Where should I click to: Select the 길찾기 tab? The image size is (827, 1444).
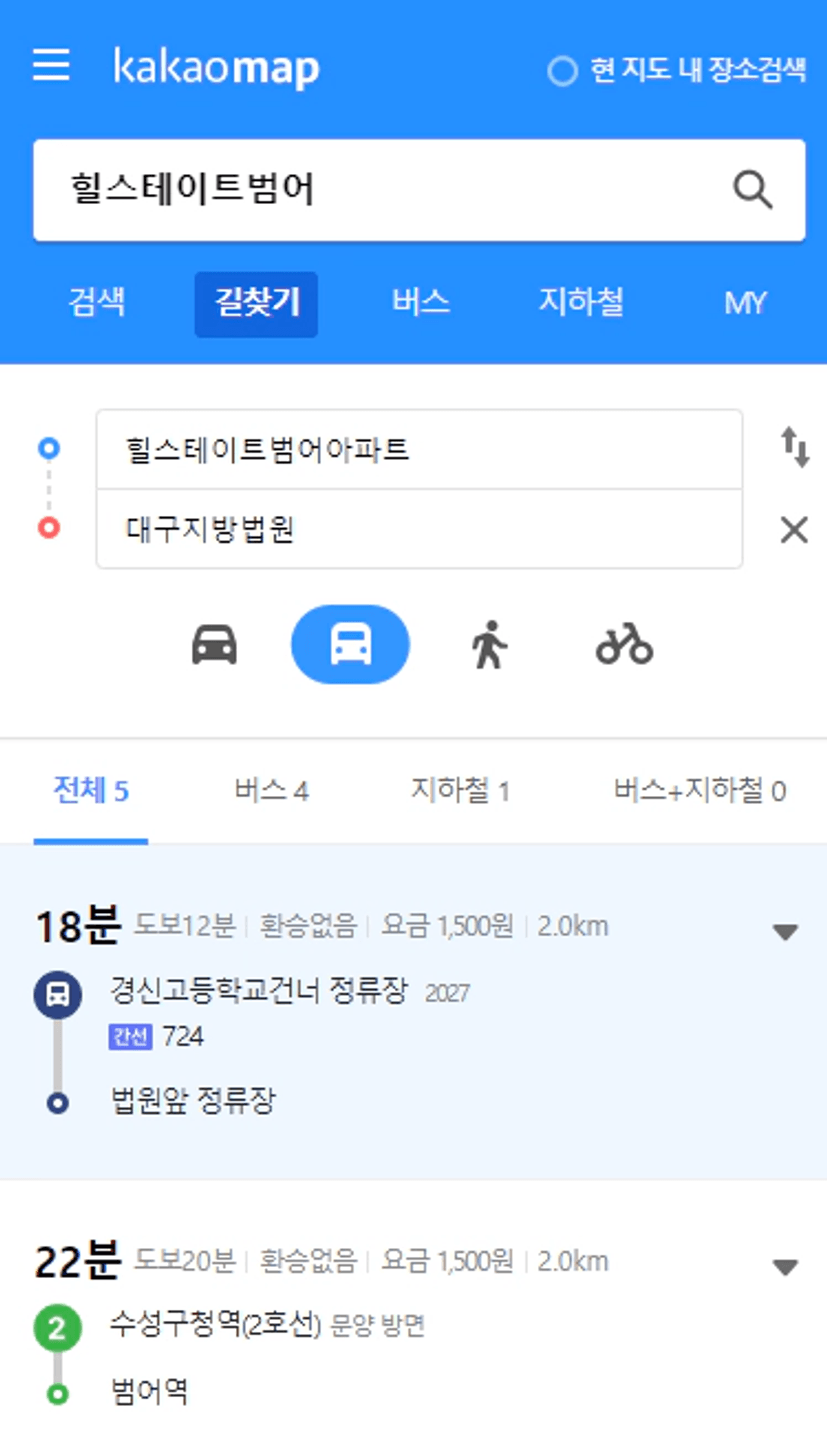click(257, 304)
